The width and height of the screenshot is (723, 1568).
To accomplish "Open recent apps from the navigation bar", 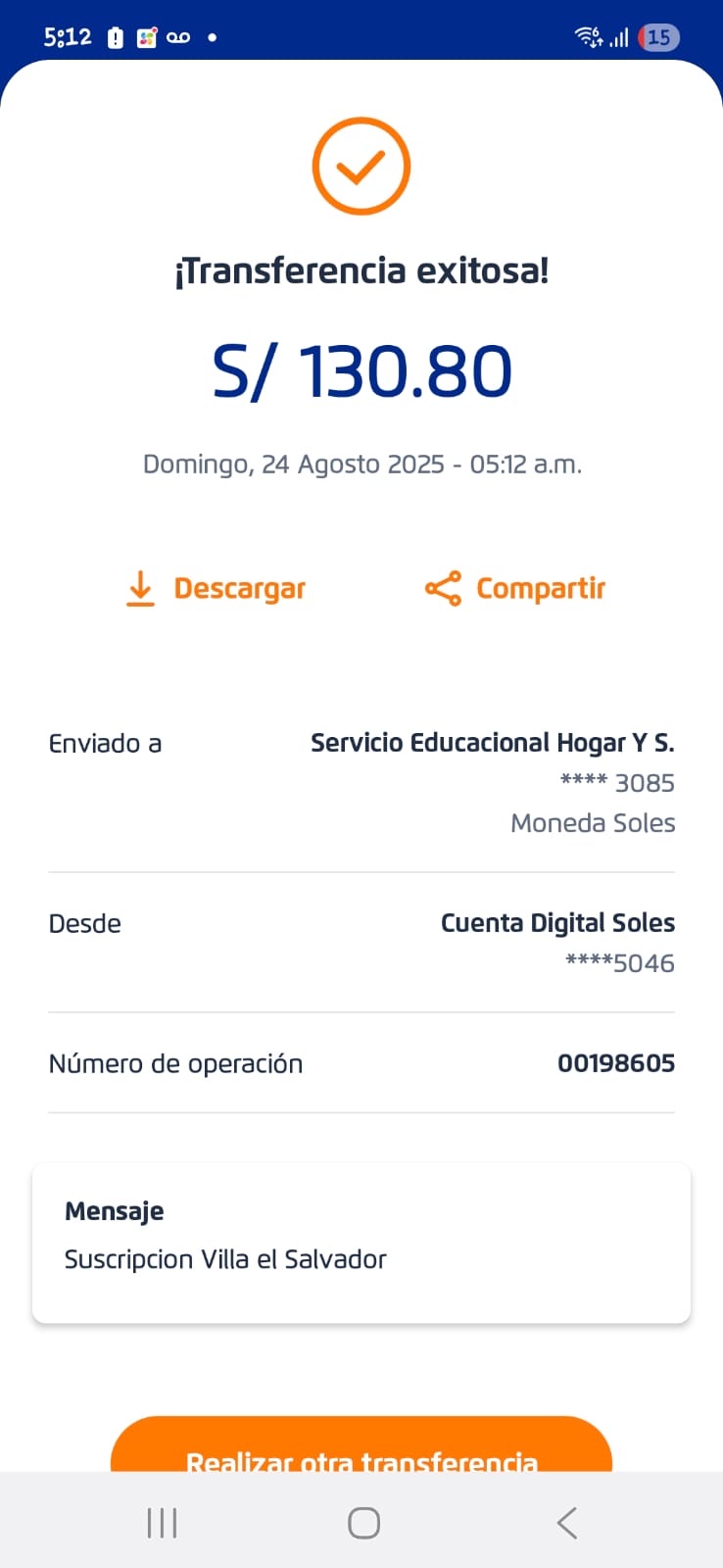I will (x=162, y=1523).
